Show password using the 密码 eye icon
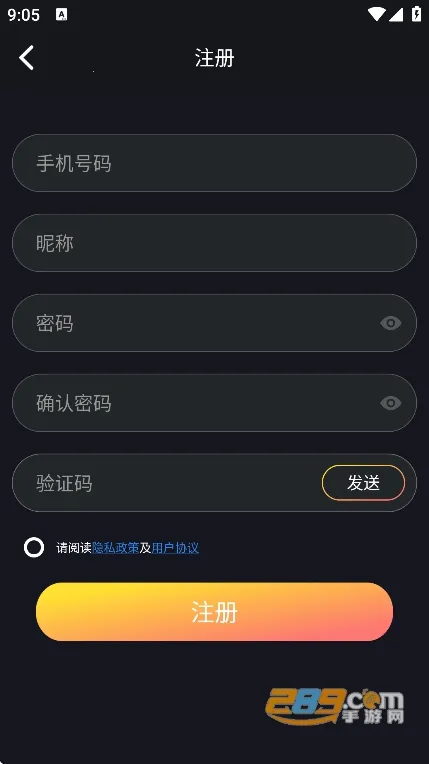The image size is (429, 764). (390, 323)
